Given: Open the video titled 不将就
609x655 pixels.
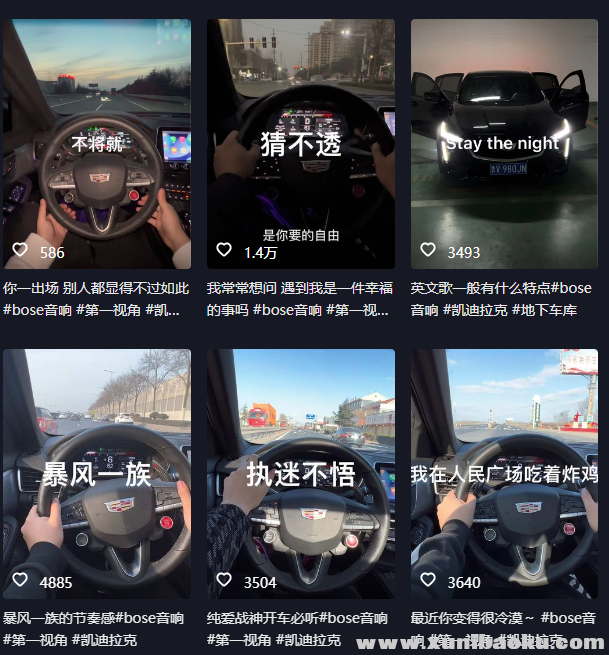Looking at the screenshot, I should point(97,144).
